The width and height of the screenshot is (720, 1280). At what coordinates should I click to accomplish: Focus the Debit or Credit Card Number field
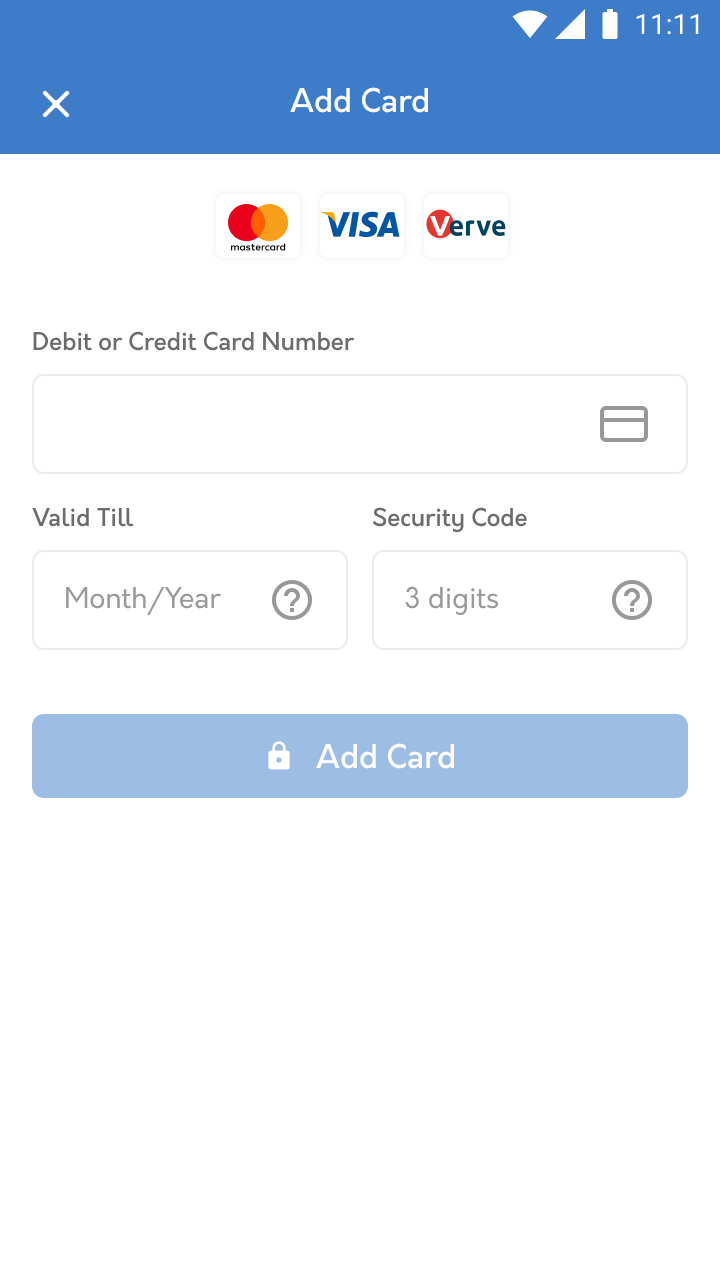[x=360, y=424]
